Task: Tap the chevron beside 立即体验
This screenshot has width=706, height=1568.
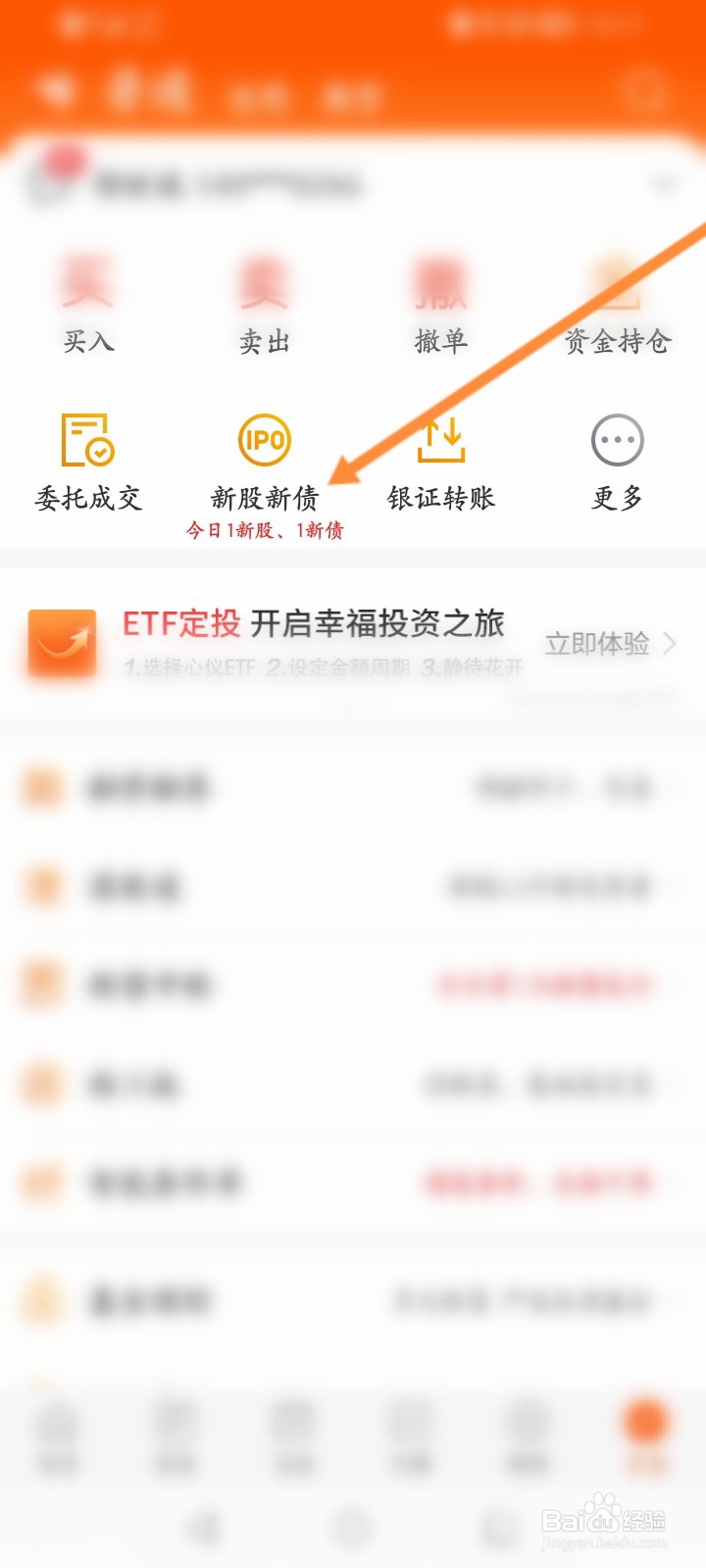Action: (x=671, y=645)
